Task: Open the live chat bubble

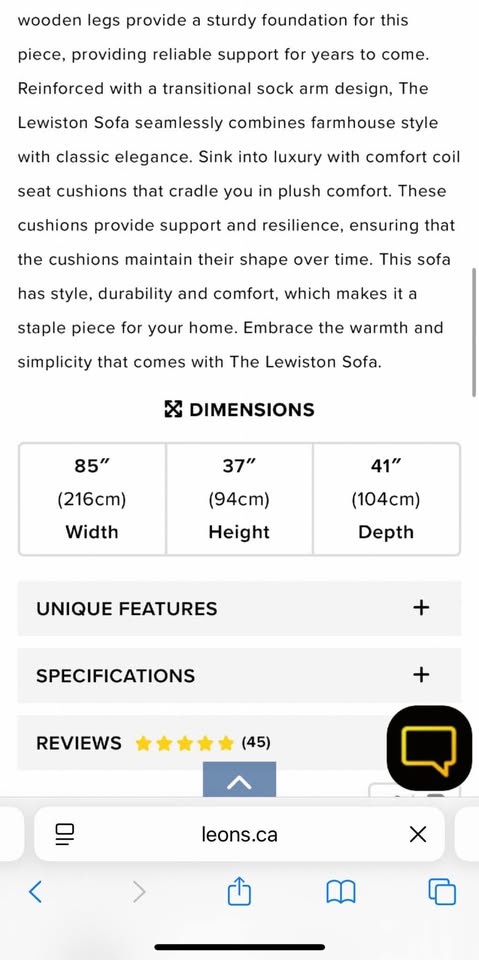Action: 429,748
